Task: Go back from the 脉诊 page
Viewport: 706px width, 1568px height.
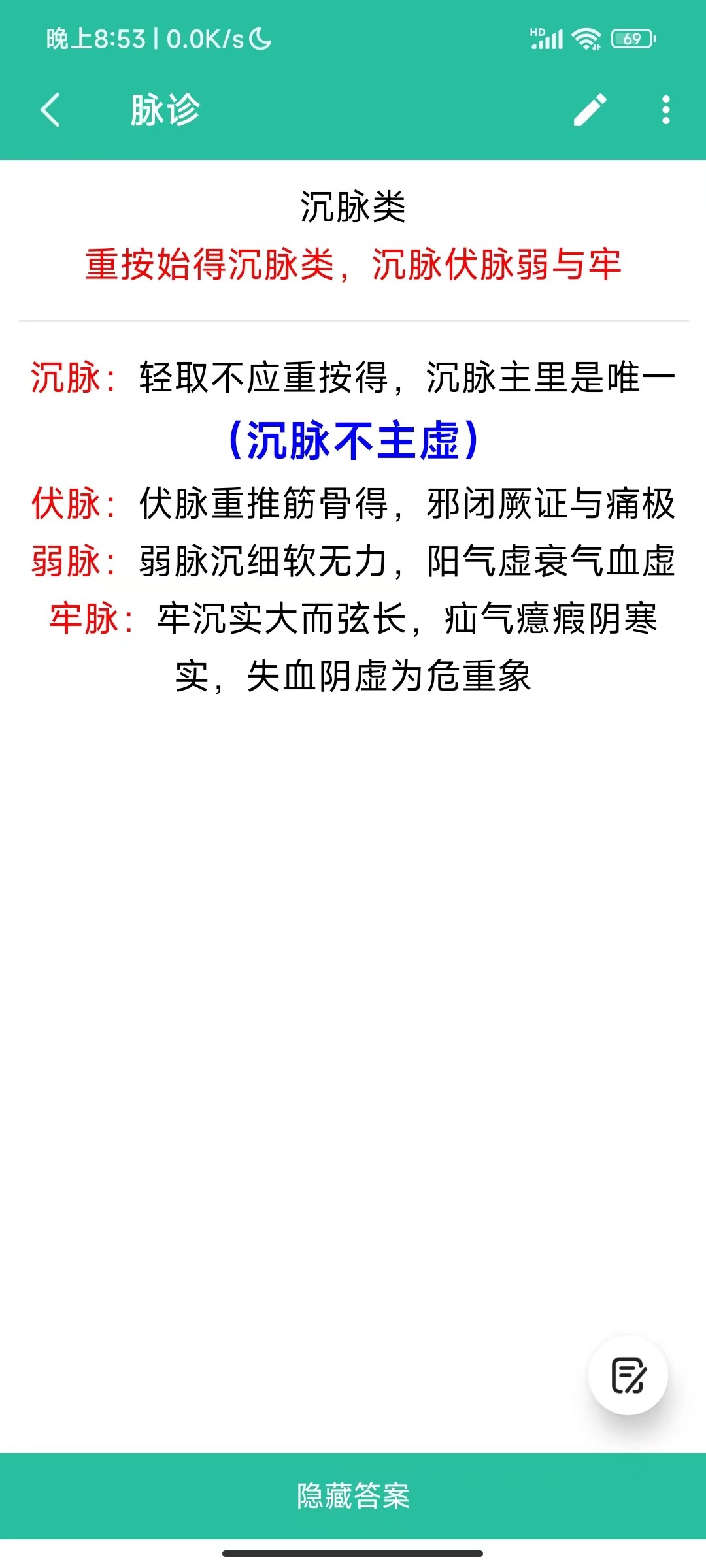Action: tap(50, 110)
